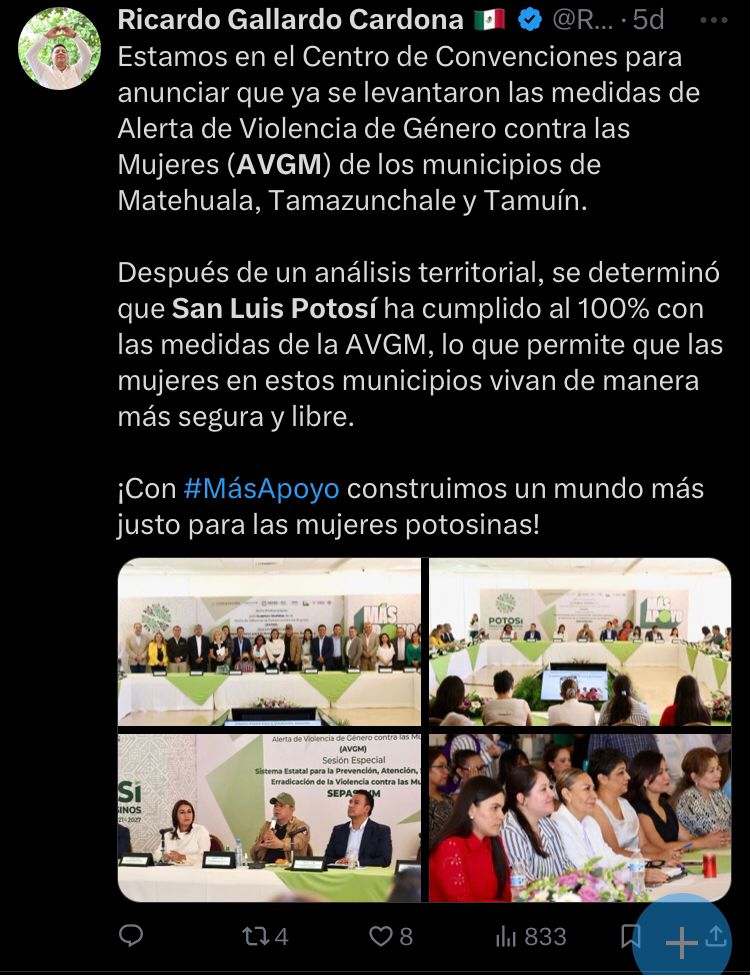Open Ricardo Gallardo Cardona's profile picture
750x975 pixels.
point(59,49)
